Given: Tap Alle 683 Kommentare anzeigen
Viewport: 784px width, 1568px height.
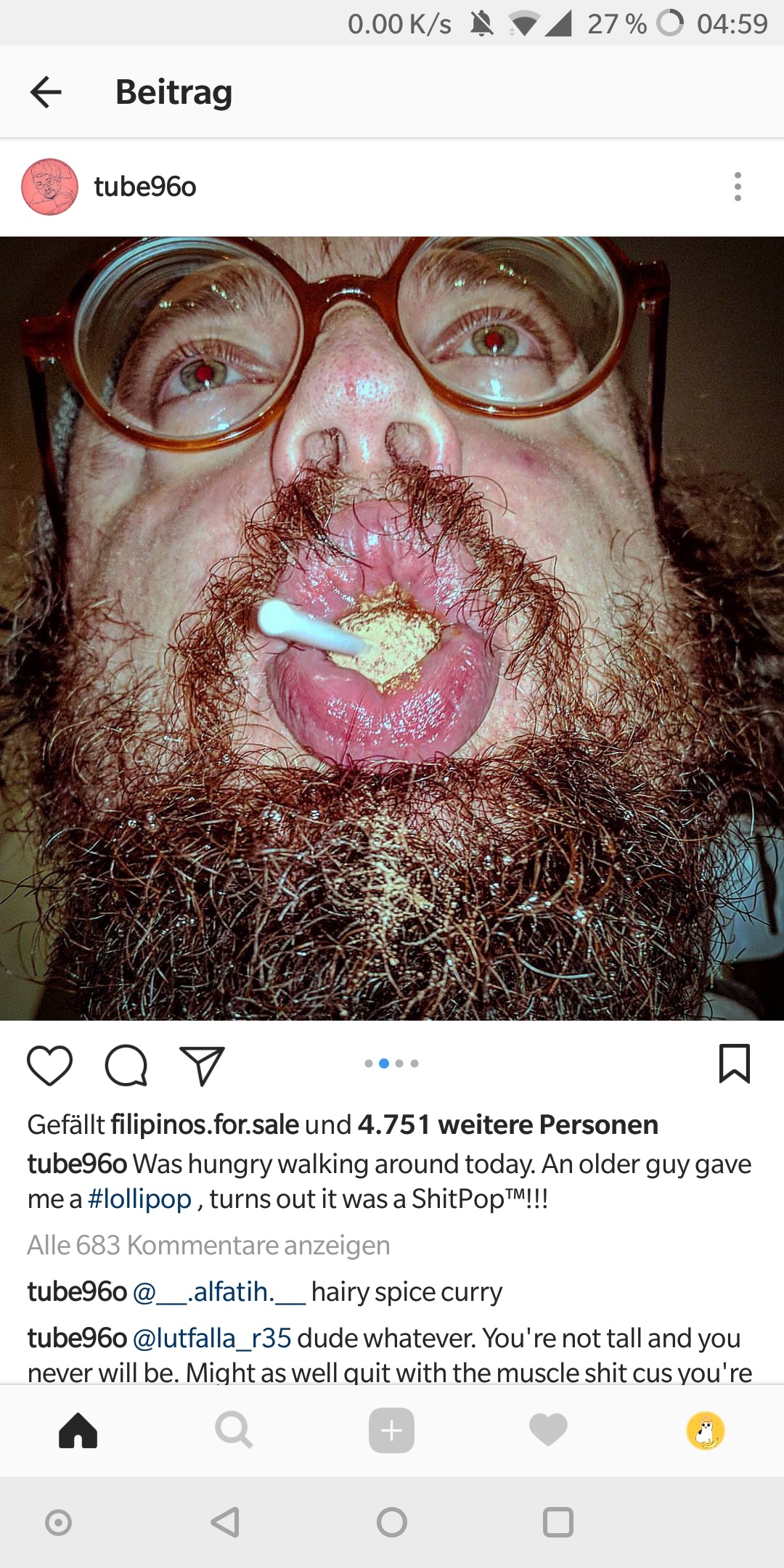Looking at the screenshot, I should point(208,1245).
